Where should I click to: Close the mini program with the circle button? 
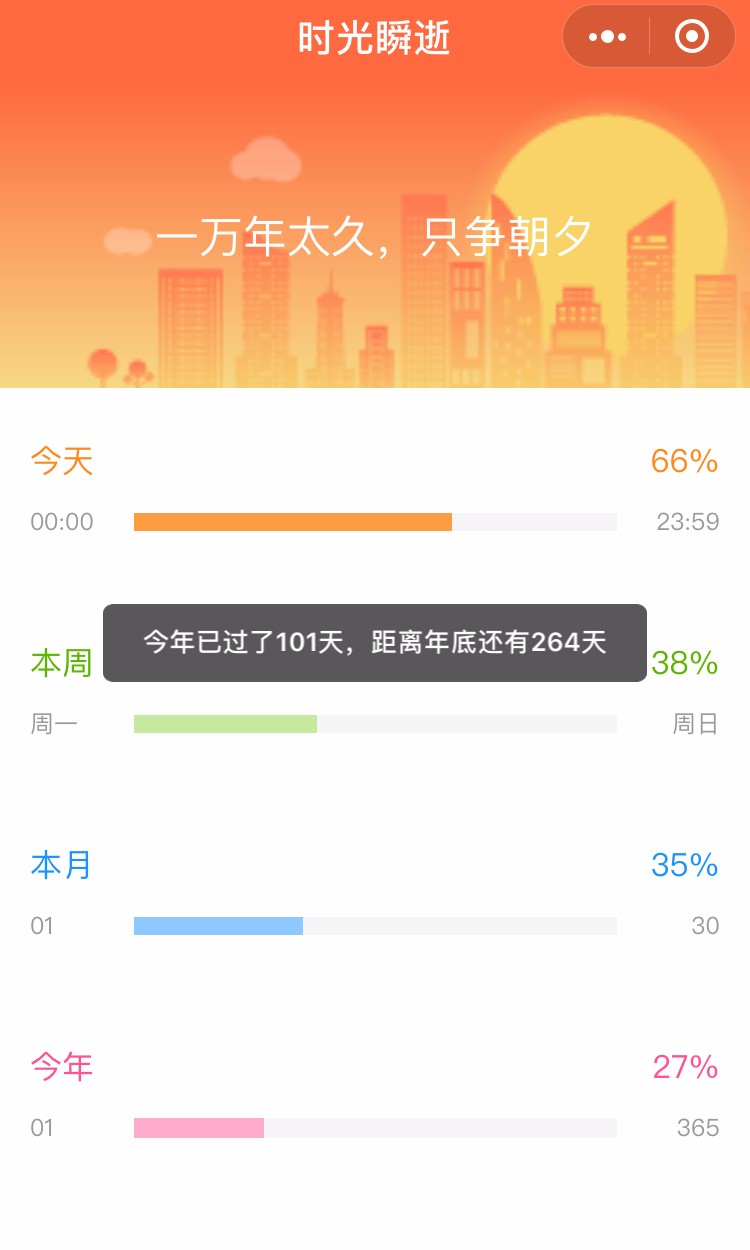click(692, 37)
